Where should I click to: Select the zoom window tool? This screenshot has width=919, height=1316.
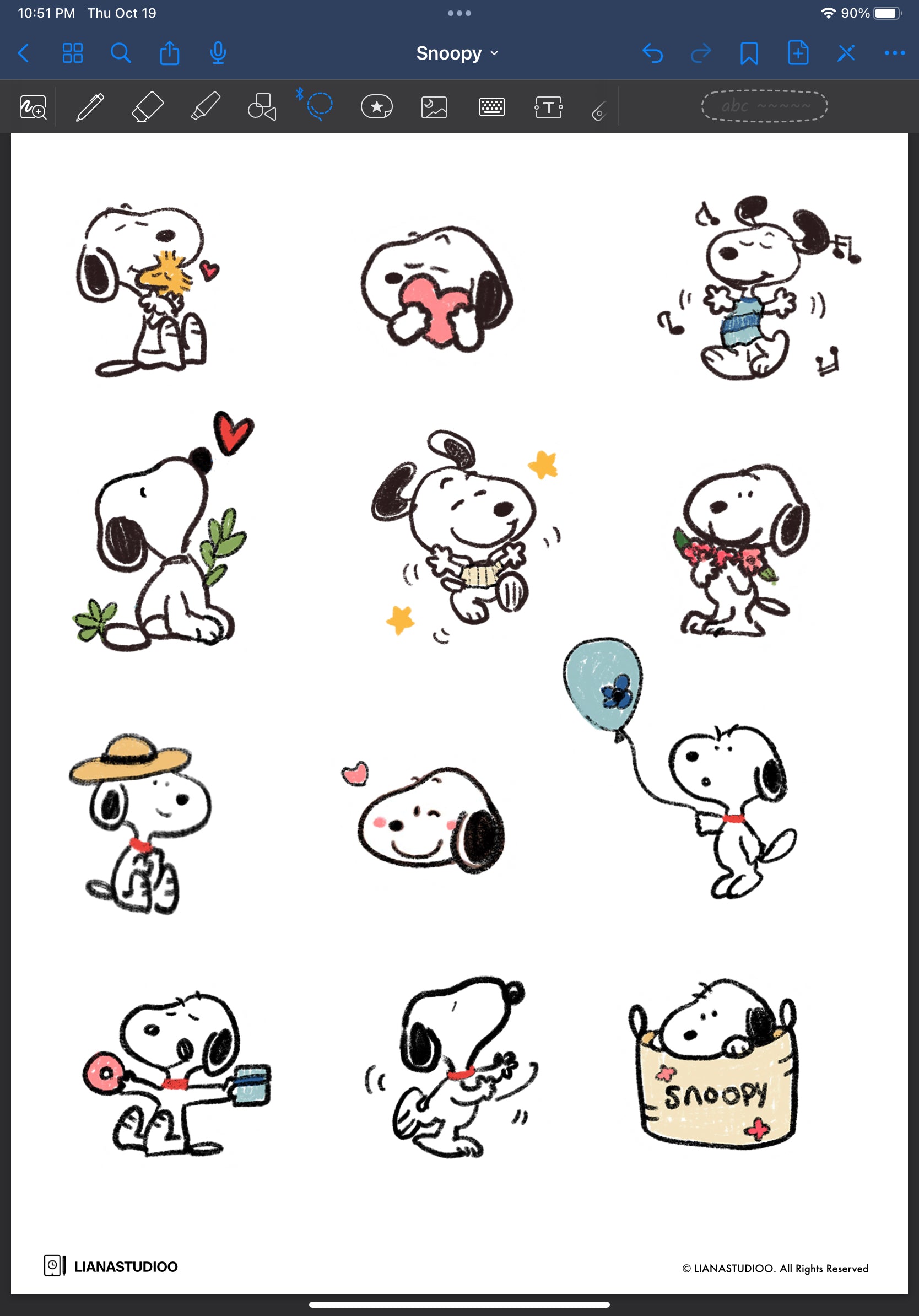click(x=33, y=107)
